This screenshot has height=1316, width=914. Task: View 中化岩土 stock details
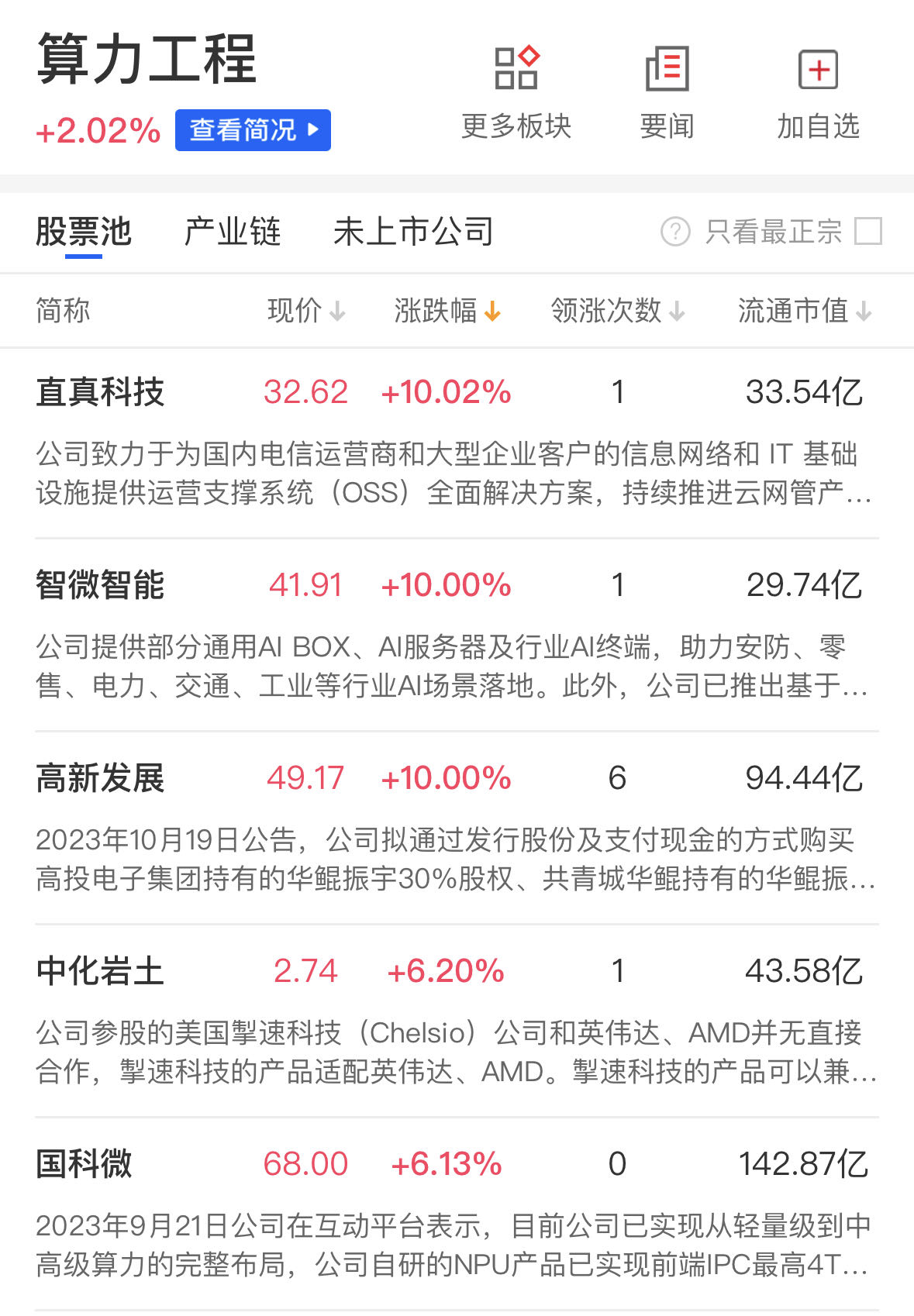pos(101,971)
